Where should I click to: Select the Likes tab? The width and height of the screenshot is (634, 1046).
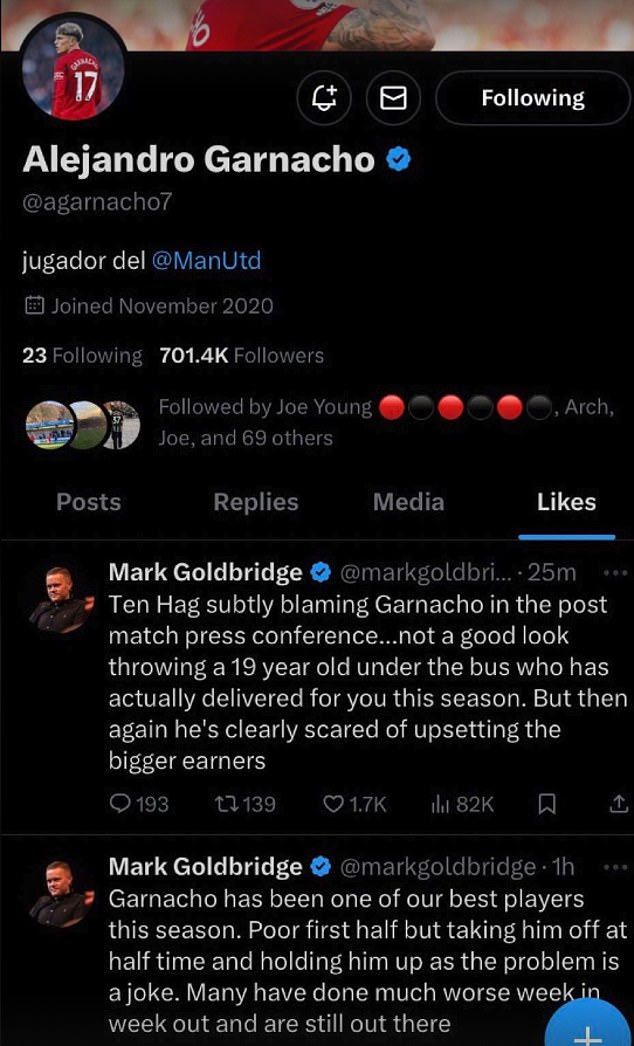point(566,502)
